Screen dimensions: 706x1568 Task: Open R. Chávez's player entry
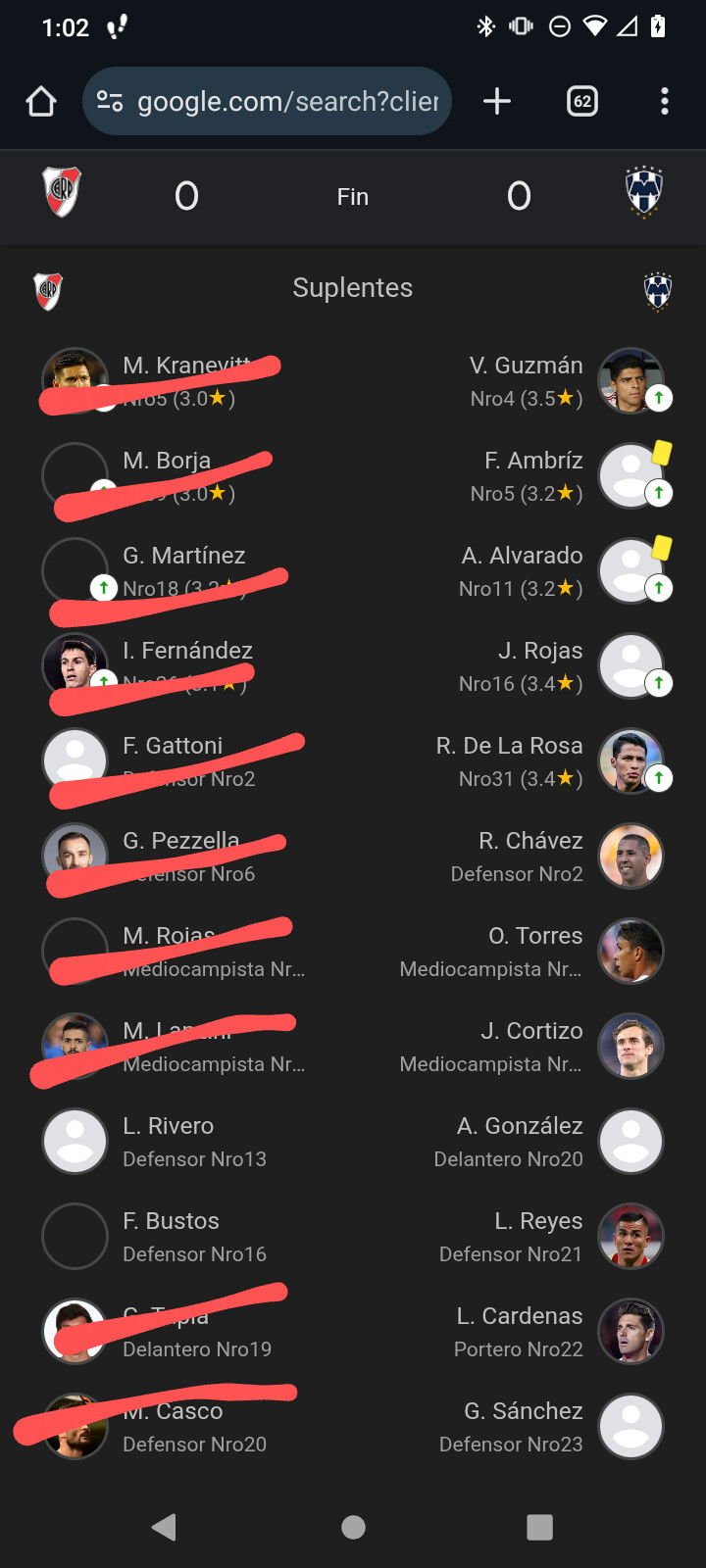point(529,857)
